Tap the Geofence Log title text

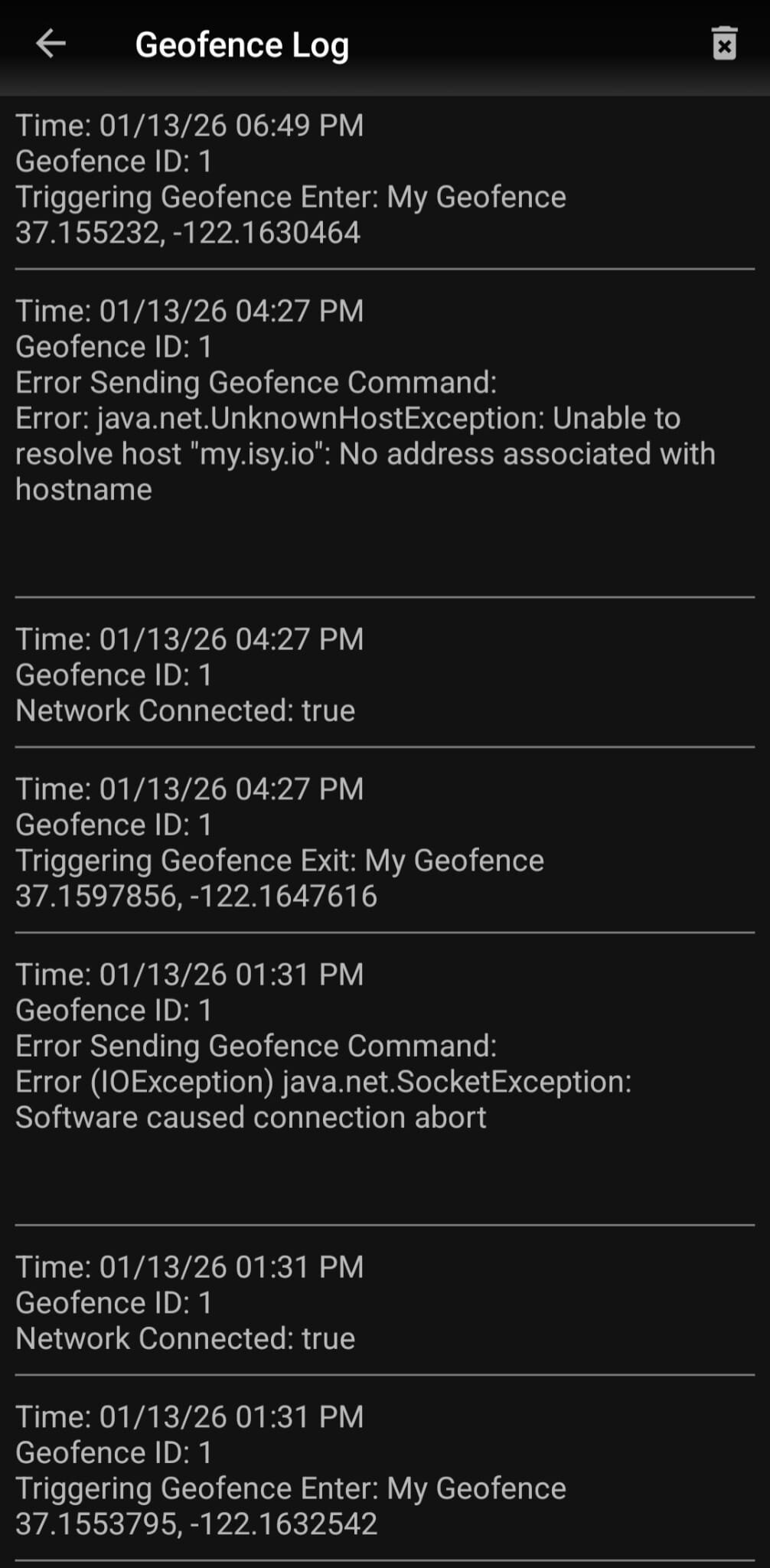(242, 44)
